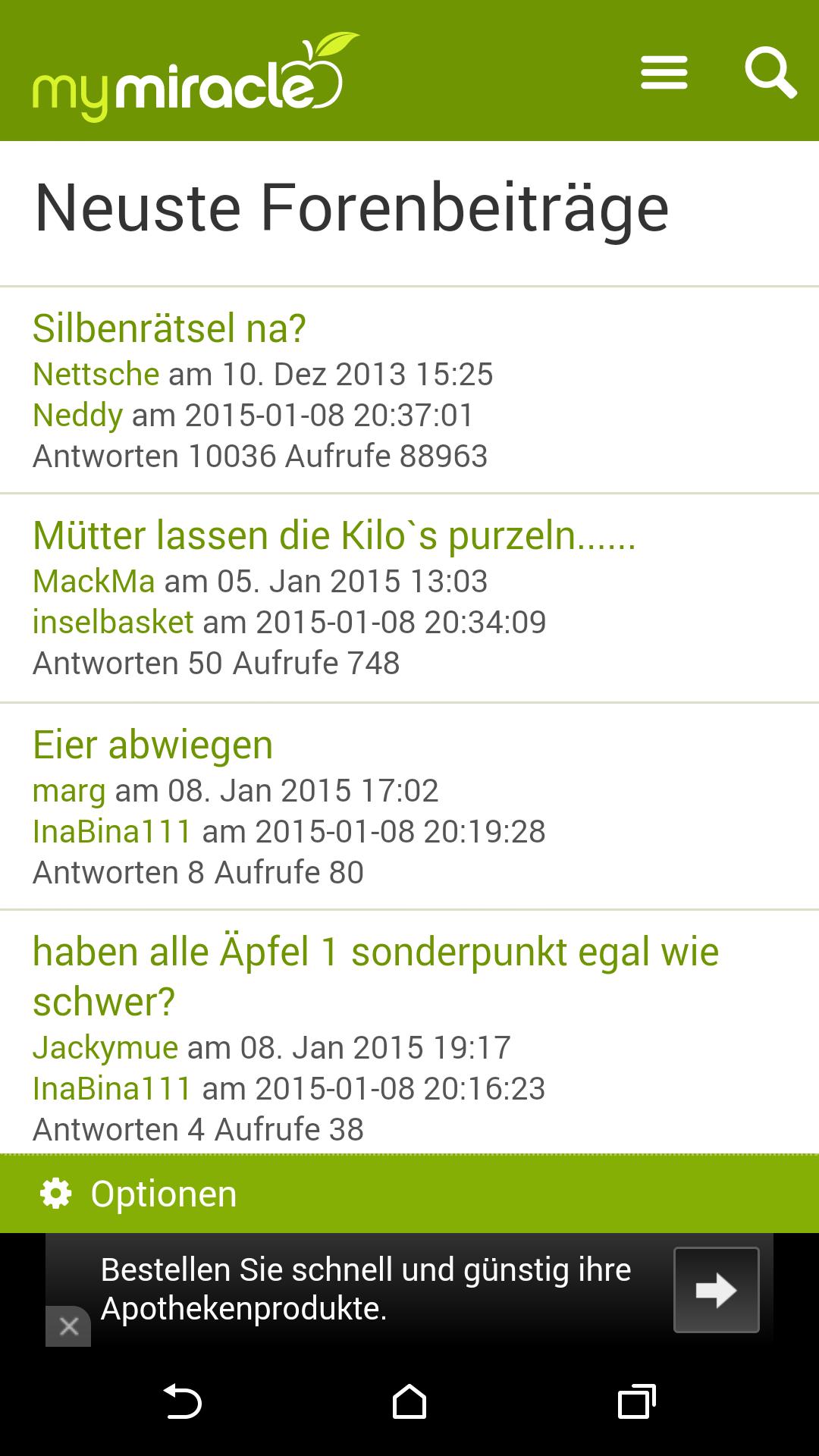The image size is (819, 1456).
Task: View Jackymue's profile
Action: pyautogui.click(x=105, y=1048)
